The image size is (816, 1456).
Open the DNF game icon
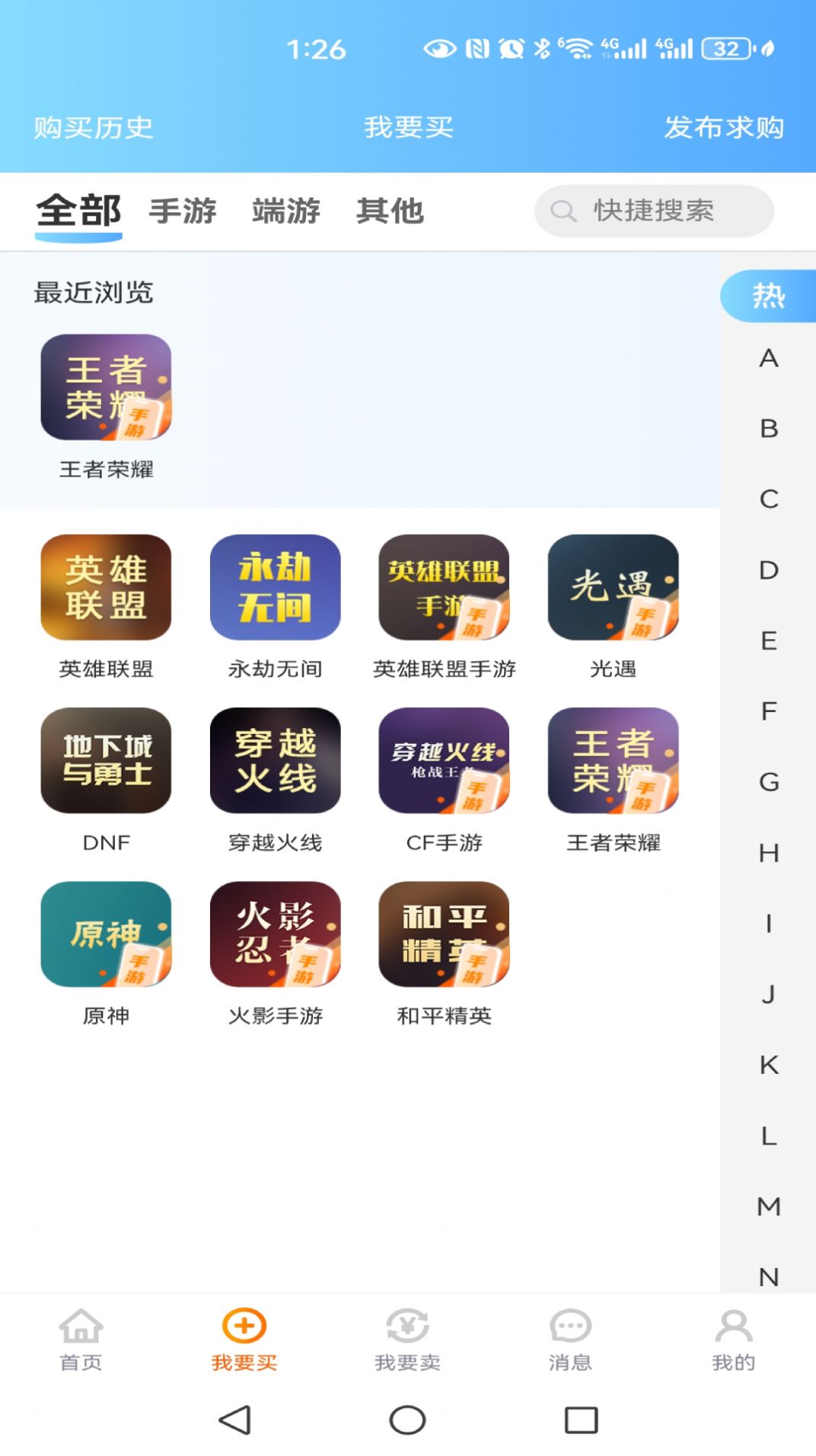(105, 762)
